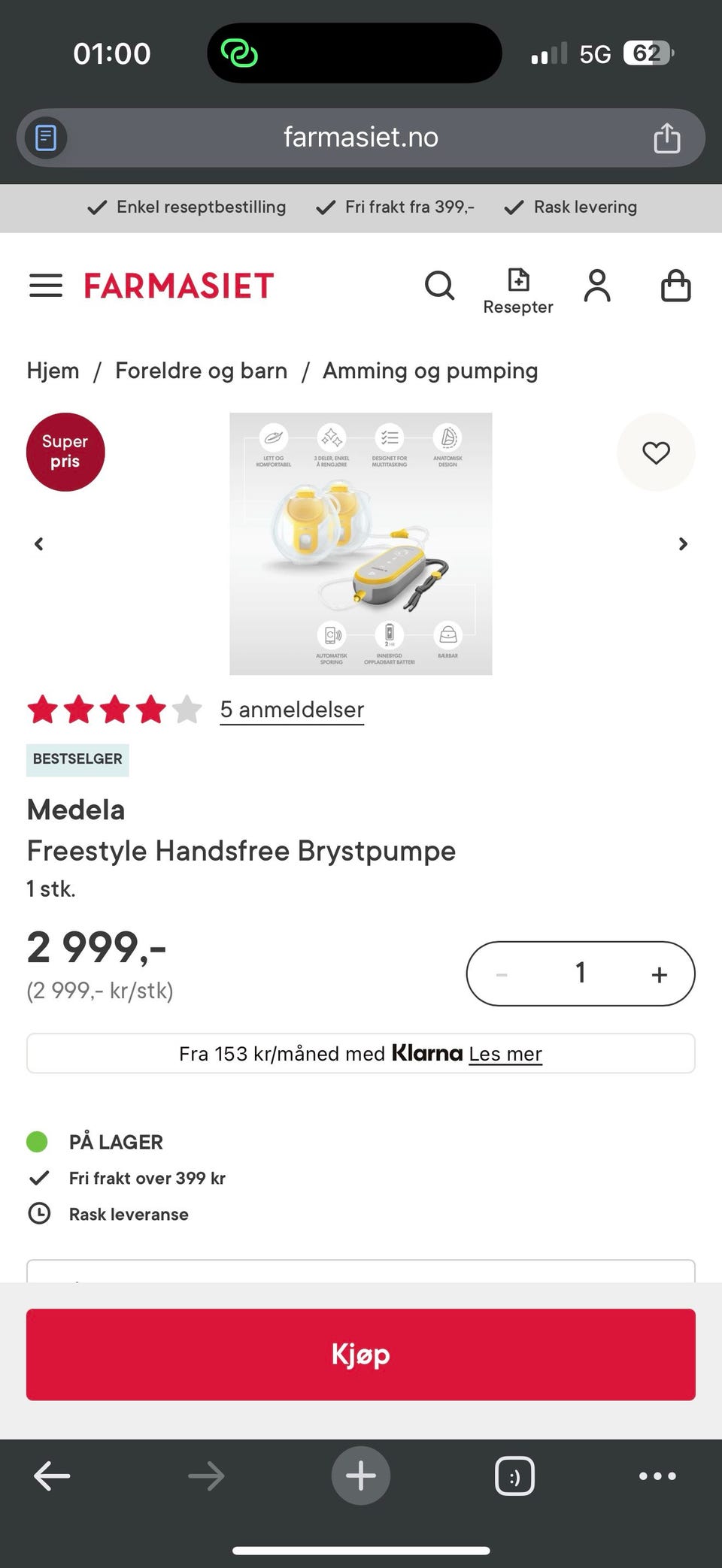Open the shopping bag icon

[x=675, y=286]
